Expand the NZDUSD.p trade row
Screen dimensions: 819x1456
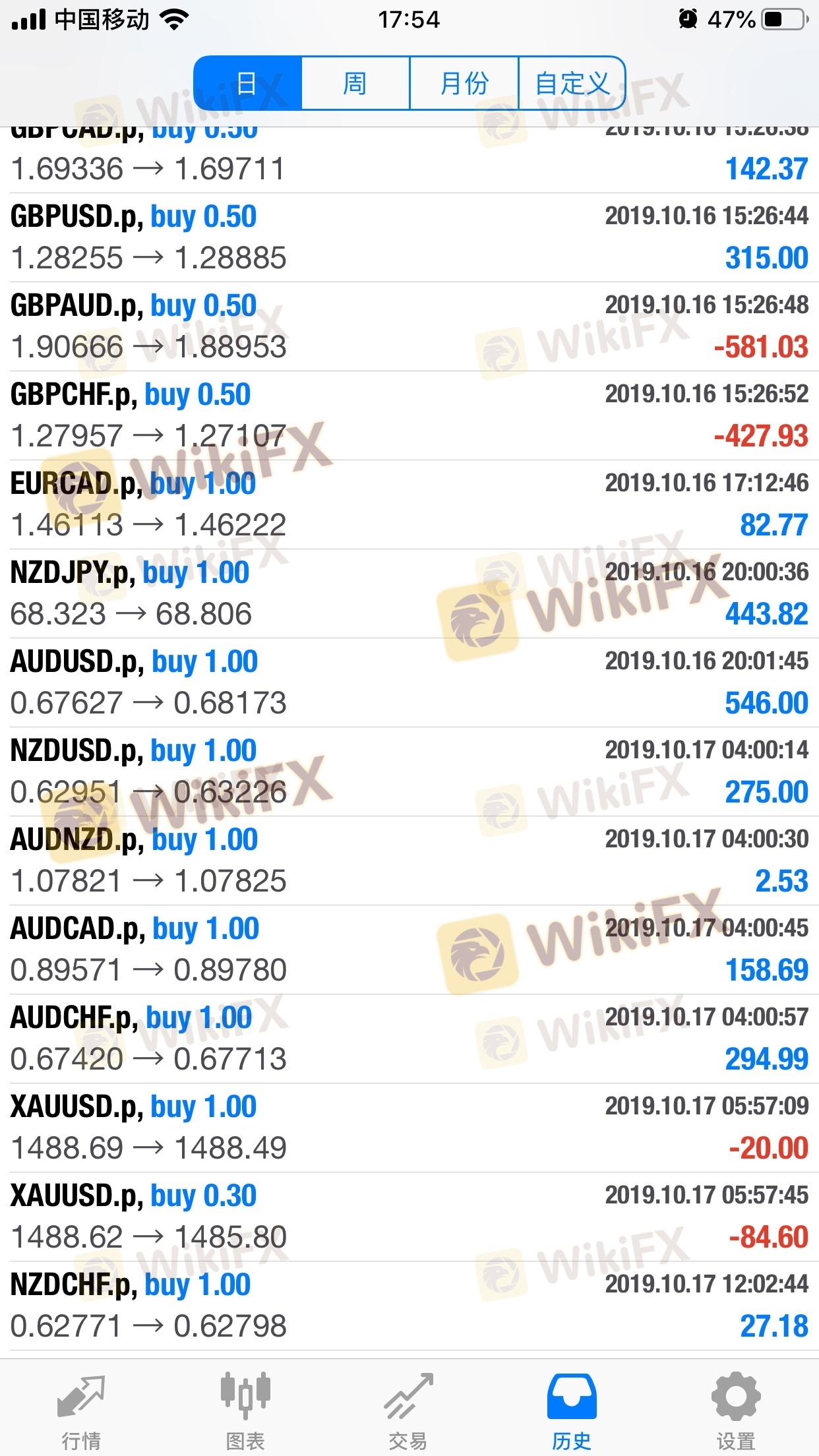(x=409, y=772)
